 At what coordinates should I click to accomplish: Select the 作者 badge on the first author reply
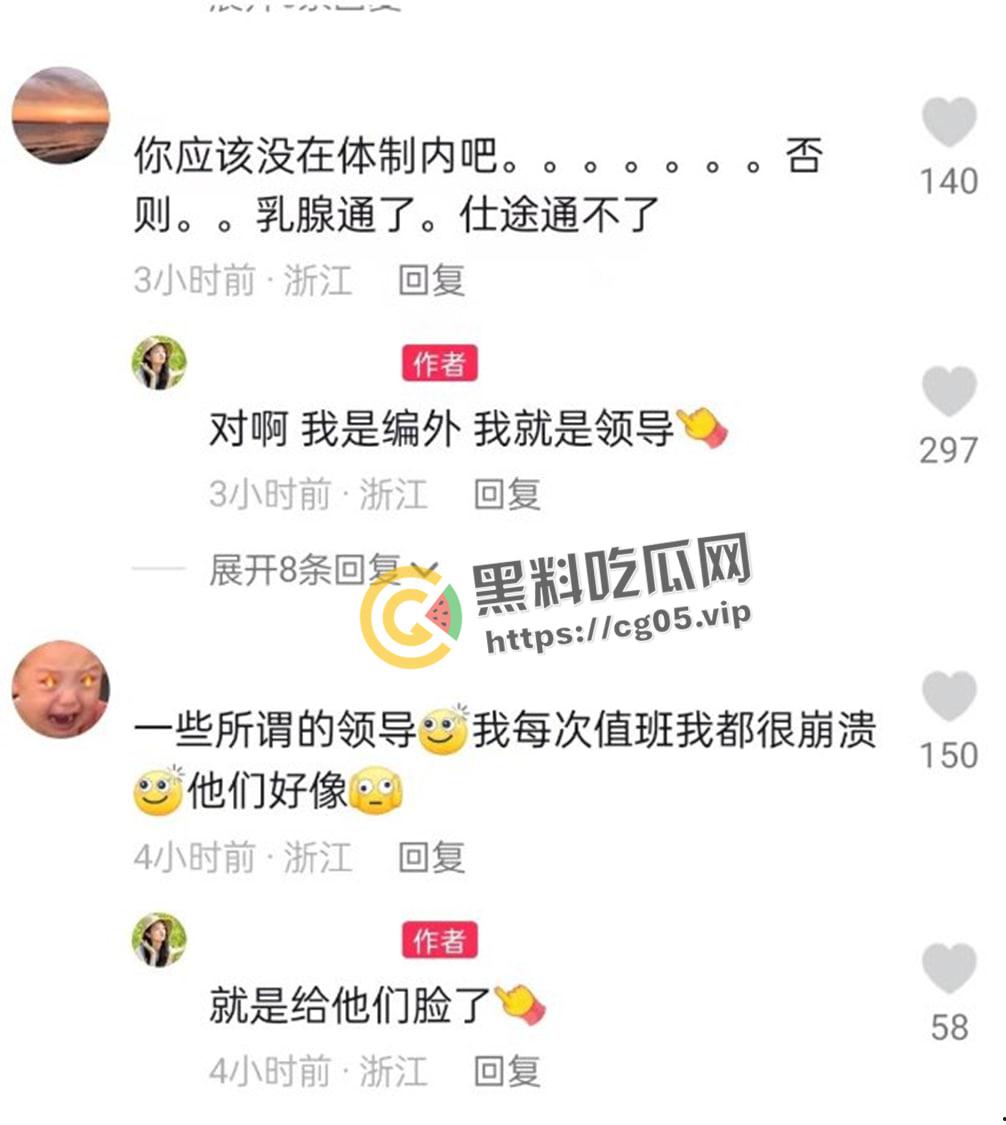click(x=440, y=365)
